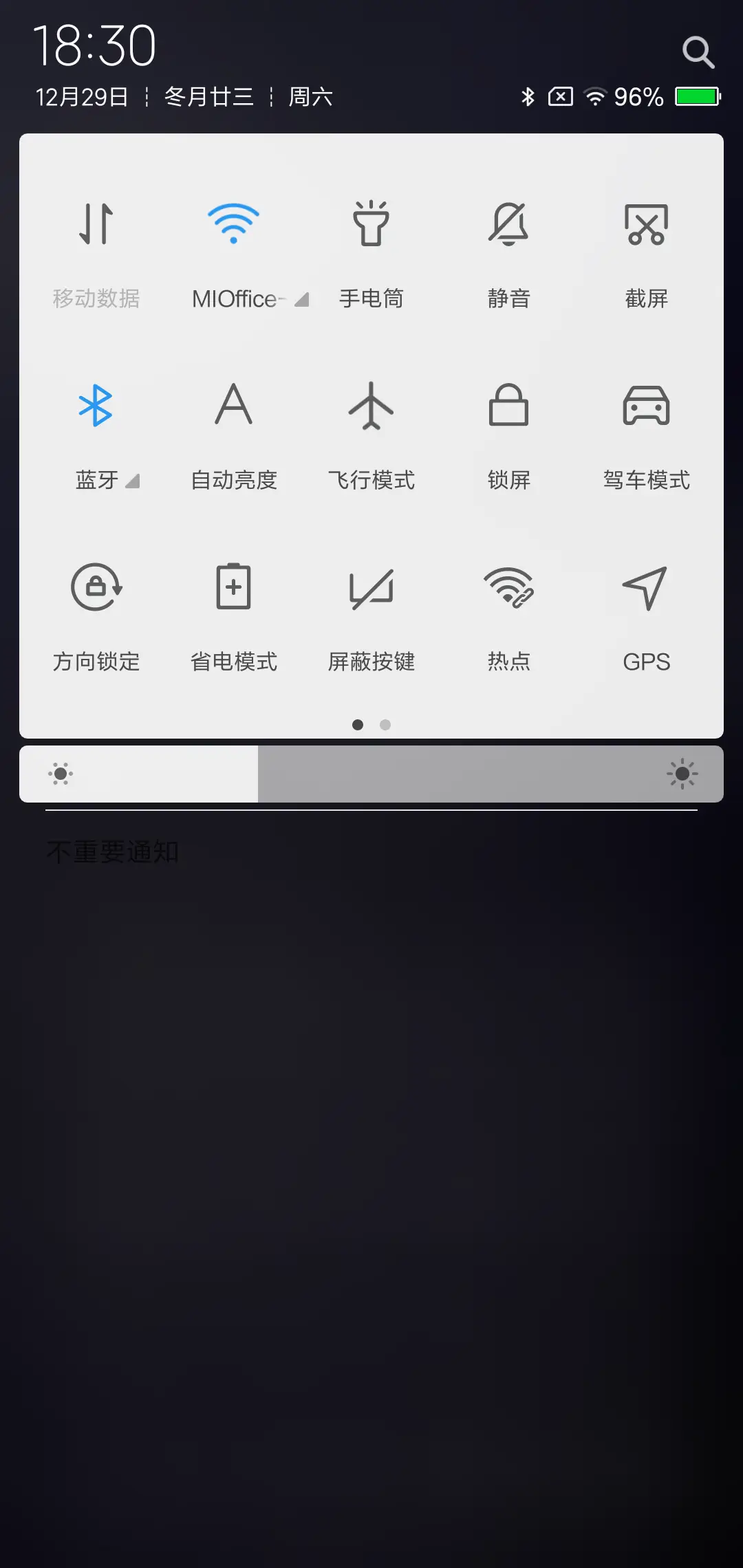Open the MIOffice Wi-Fi network picker arrow
Screen dimensions: 743x1568
301,300
